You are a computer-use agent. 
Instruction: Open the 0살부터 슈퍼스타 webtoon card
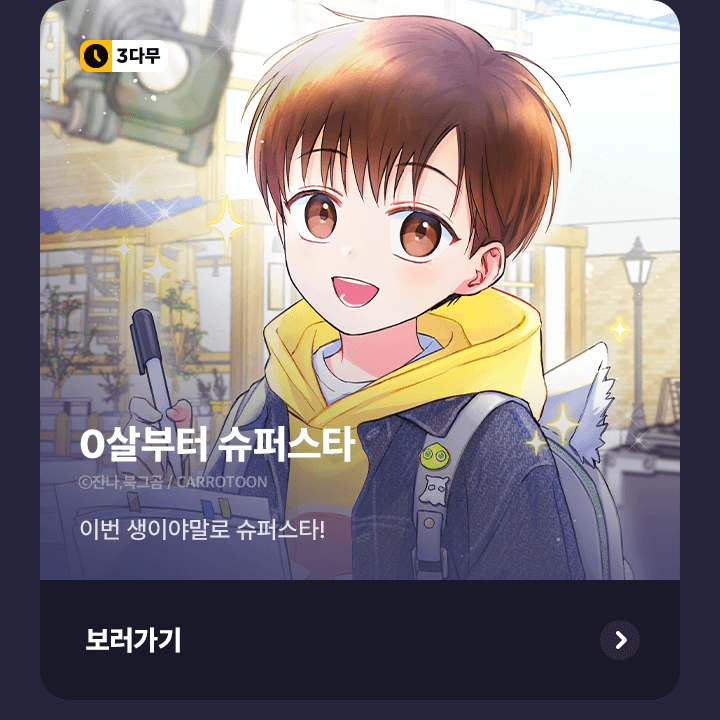(x=360, y=300)
